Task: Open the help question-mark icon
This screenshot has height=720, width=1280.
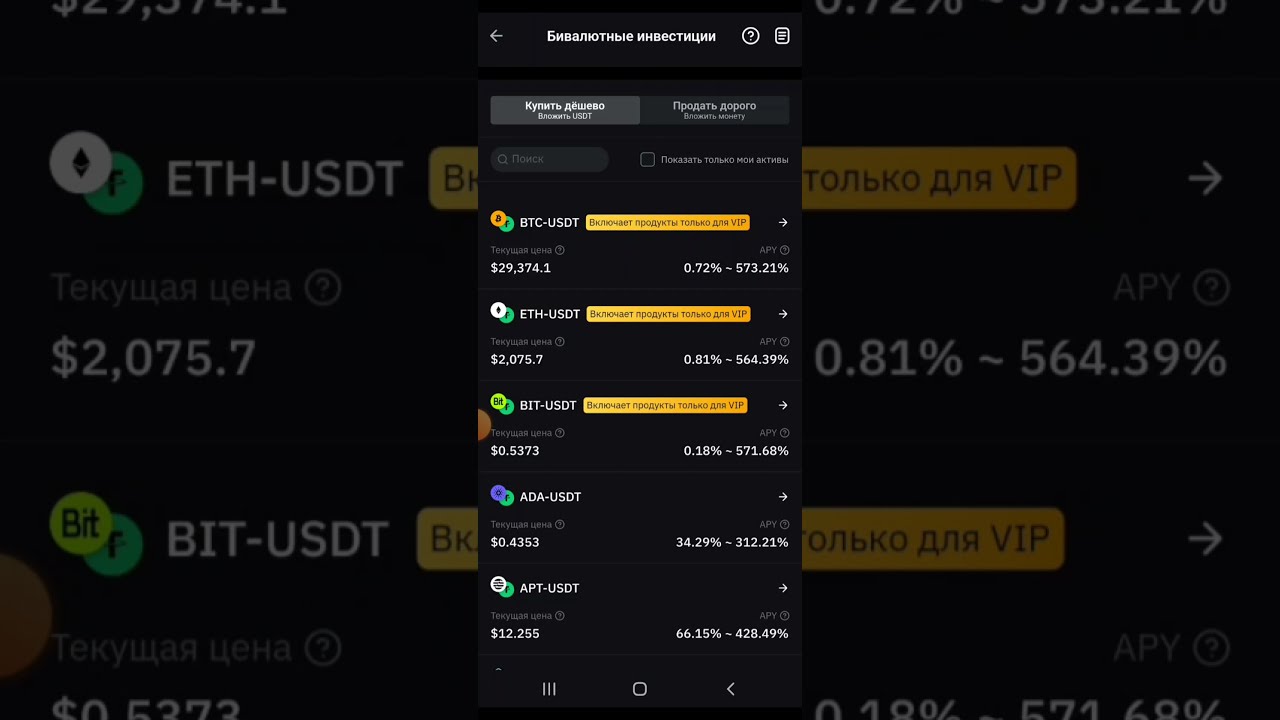Action: (x=751, y=36)
